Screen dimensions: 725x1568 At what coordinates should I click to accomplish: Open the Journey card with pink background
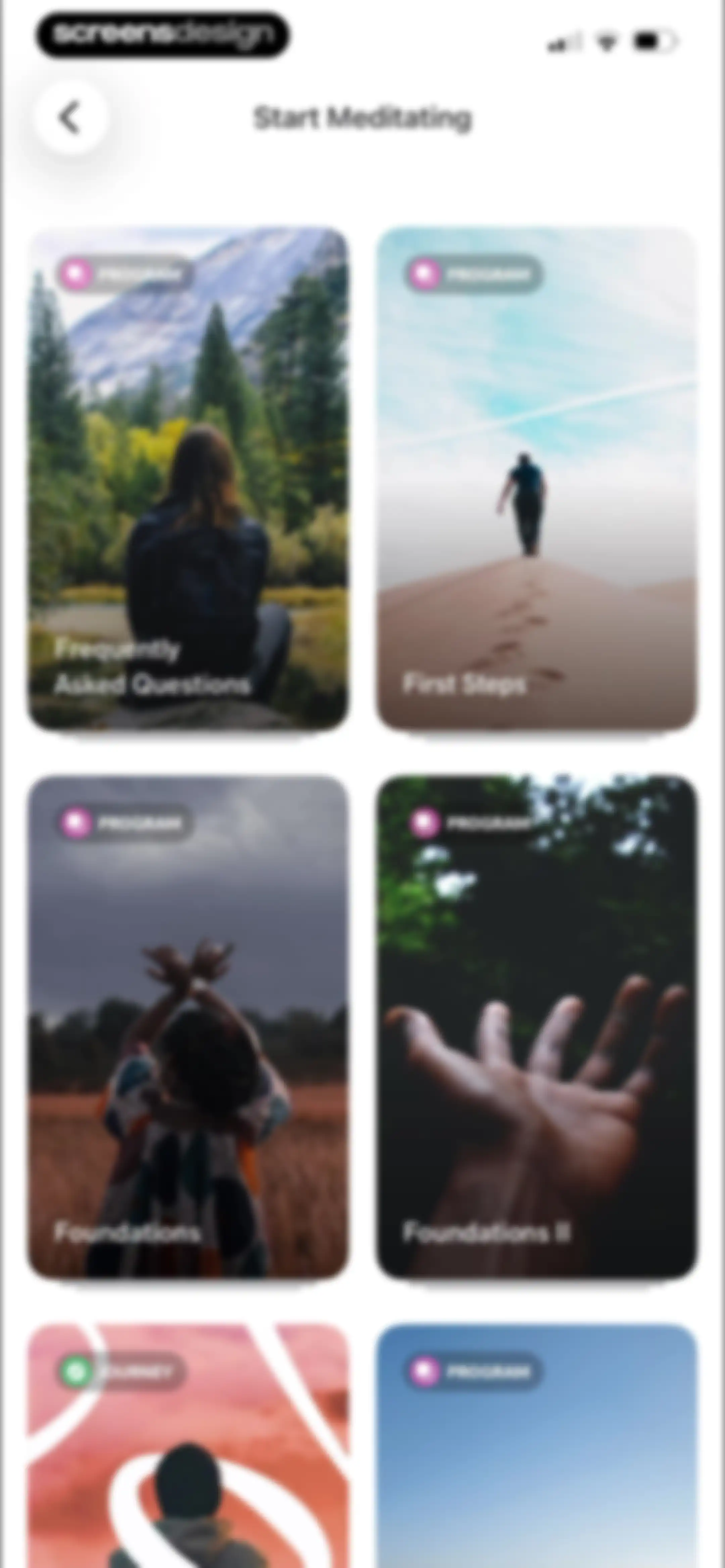(189, 1446)
